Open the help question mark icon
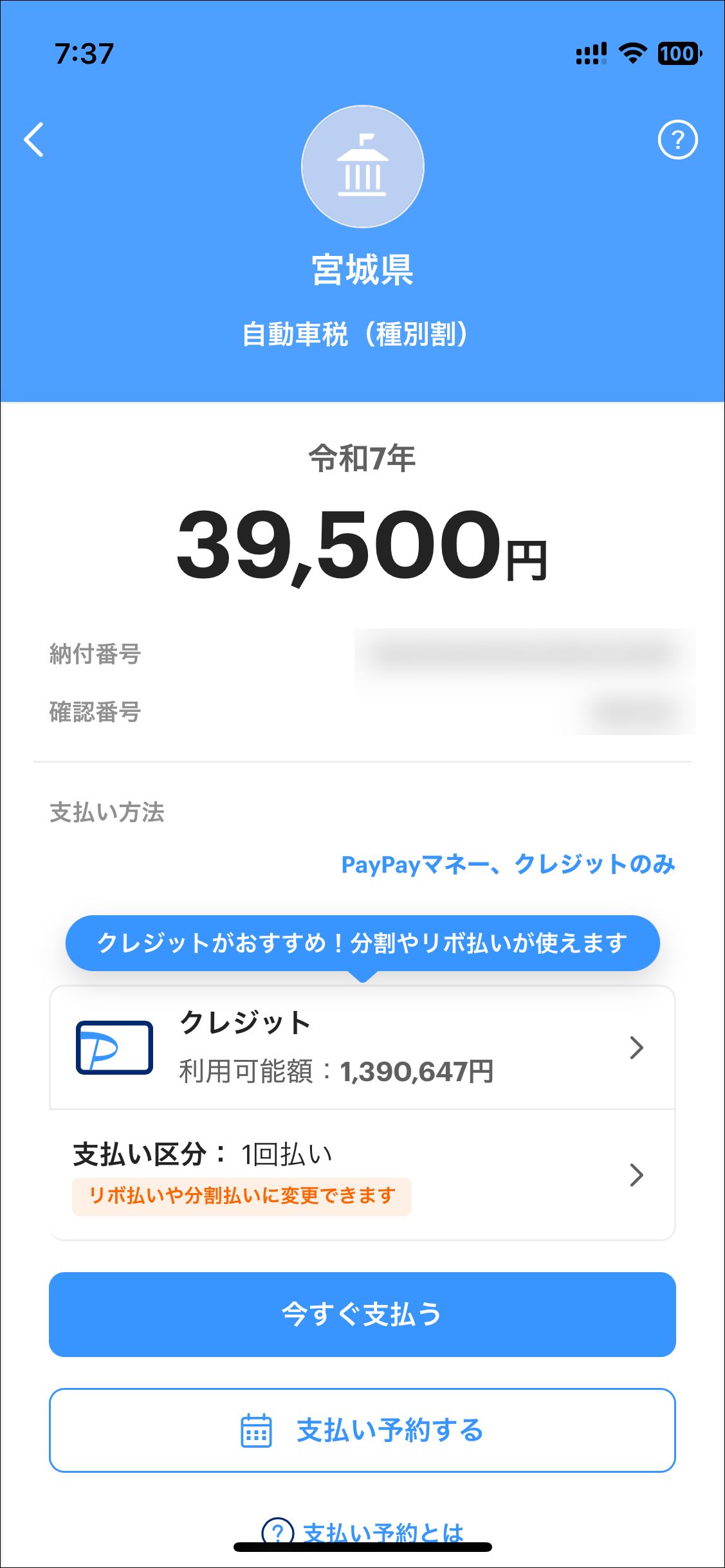Screen dimensions: 725x1568 (x=677, y=140)
